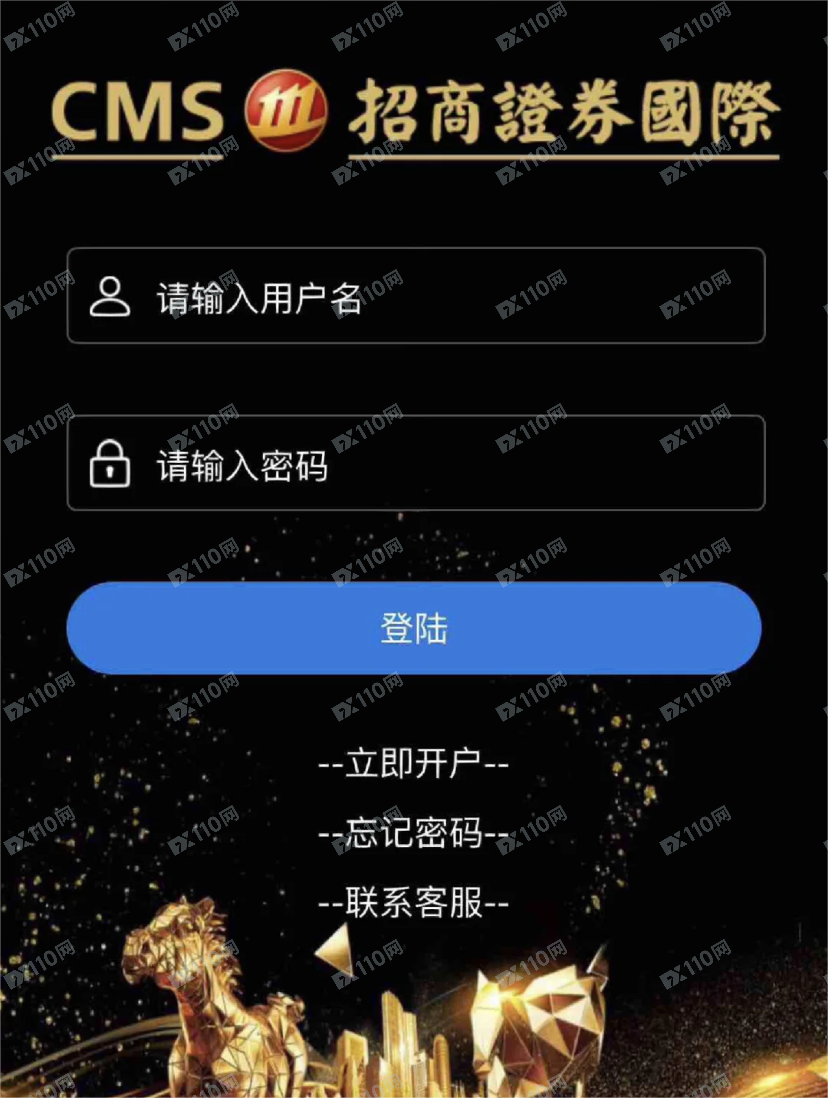Focus the password field 请输入密码

pos(415,464)
